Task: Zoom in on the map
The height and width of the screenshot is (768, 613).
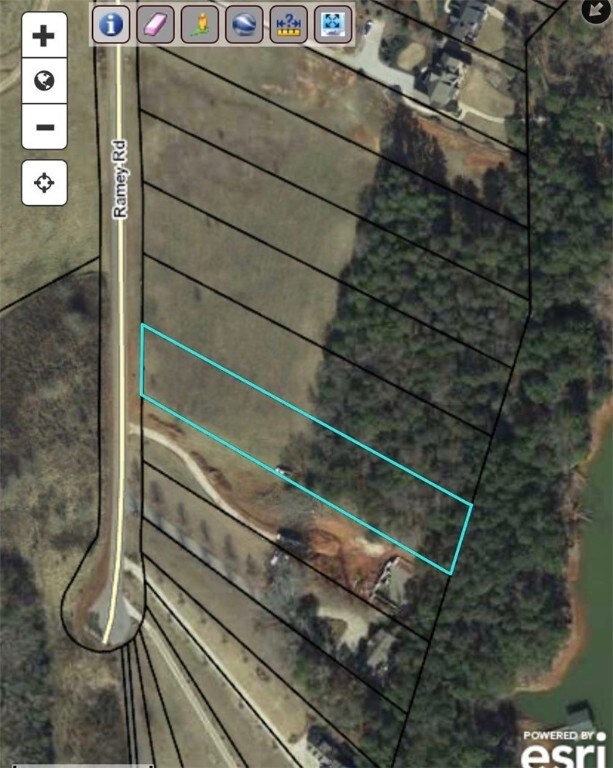Action: coord(44,36)
